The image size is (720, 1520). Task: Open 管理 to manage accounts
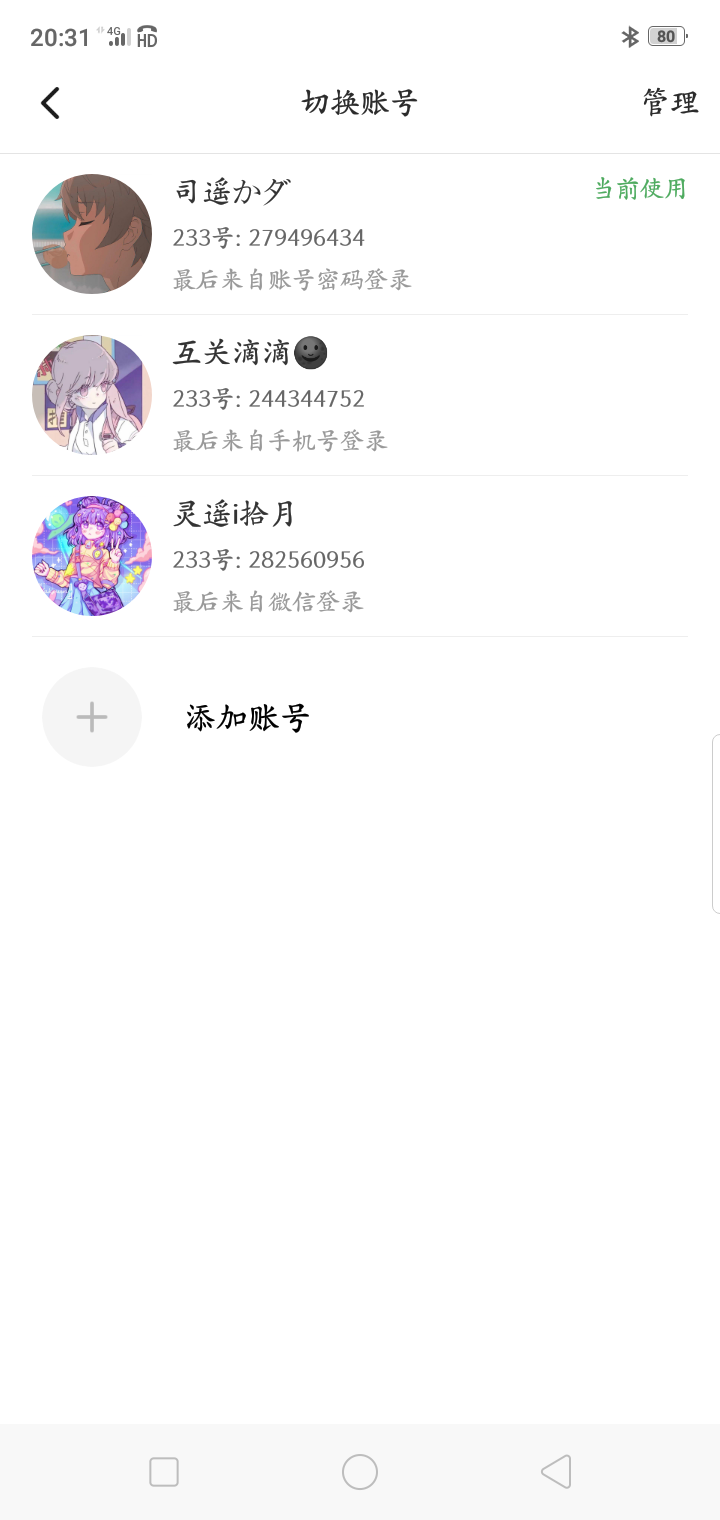[669, 102]
